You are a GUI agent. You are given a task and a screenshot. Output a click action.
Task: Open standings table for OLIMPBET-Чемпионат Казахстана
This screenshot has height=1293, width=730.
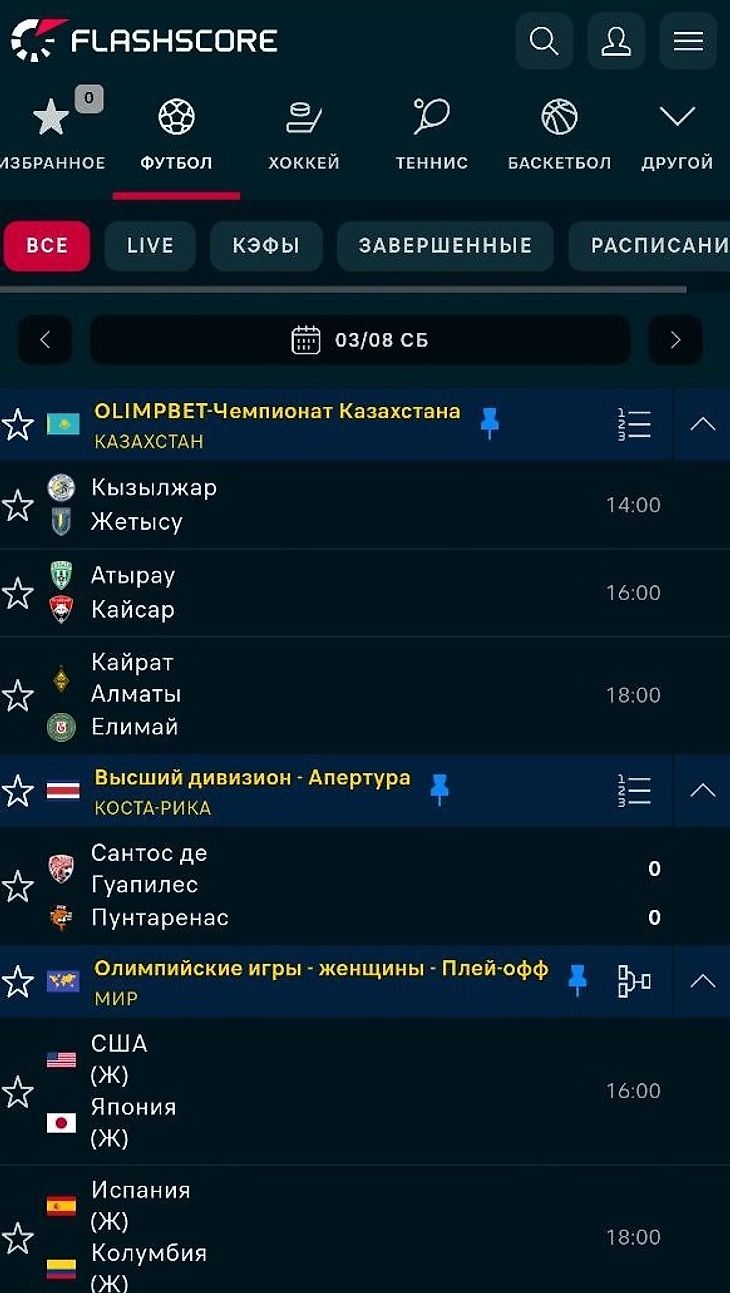pyautogui.click(x=634, y=425)
